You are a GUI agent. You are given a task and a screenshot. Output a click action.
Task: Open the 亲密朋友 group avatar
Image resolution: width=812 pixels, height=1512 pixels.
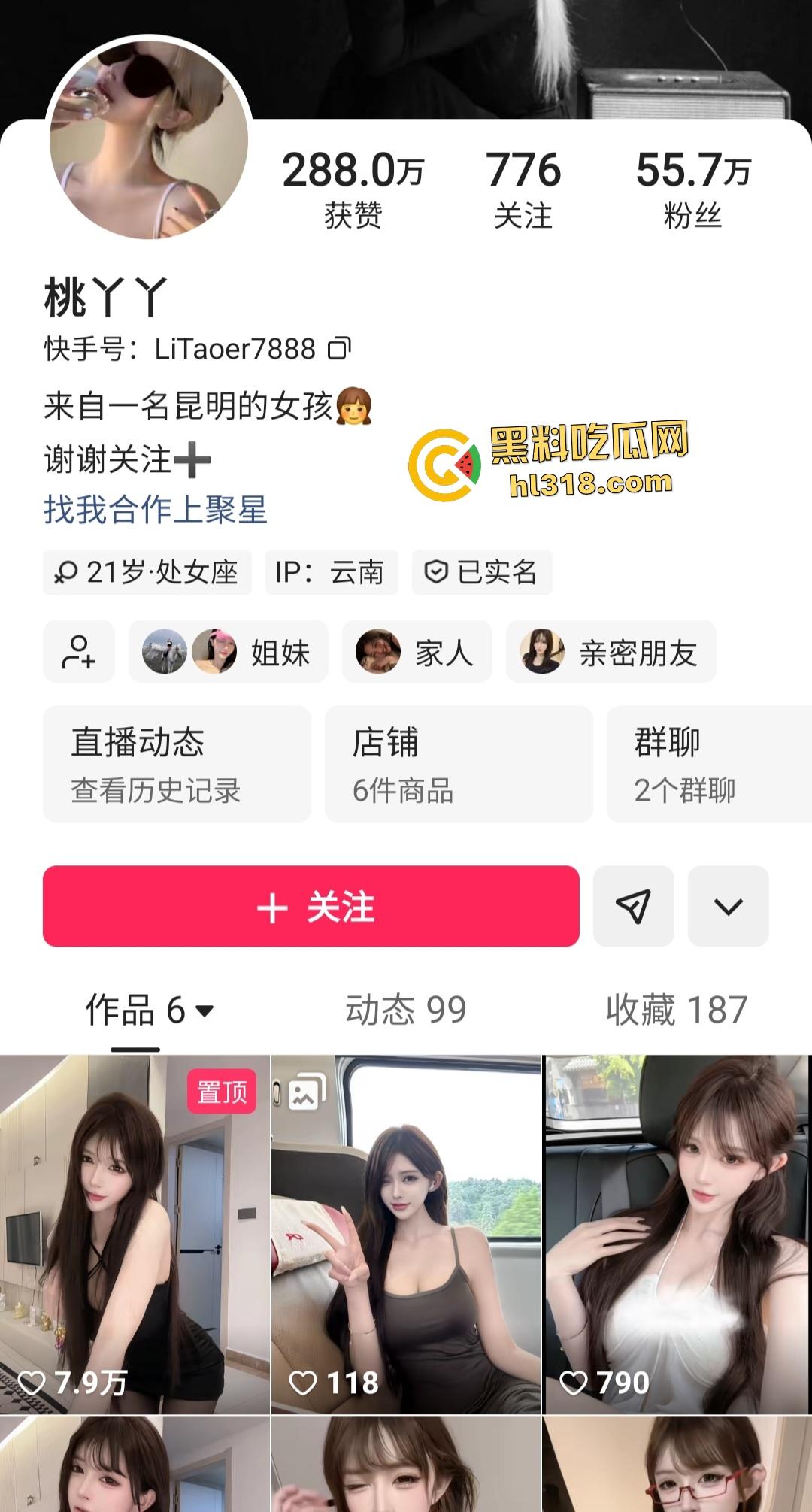click(x=544, y=652)
